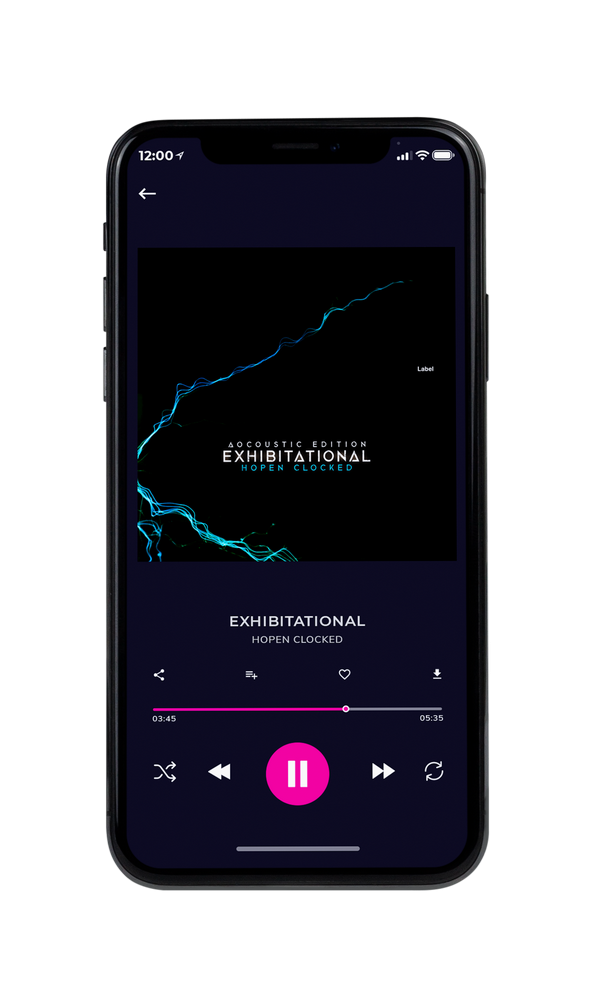Add this song to a playlist
The image size is (600, 1000).
click(x=251, y=675)
